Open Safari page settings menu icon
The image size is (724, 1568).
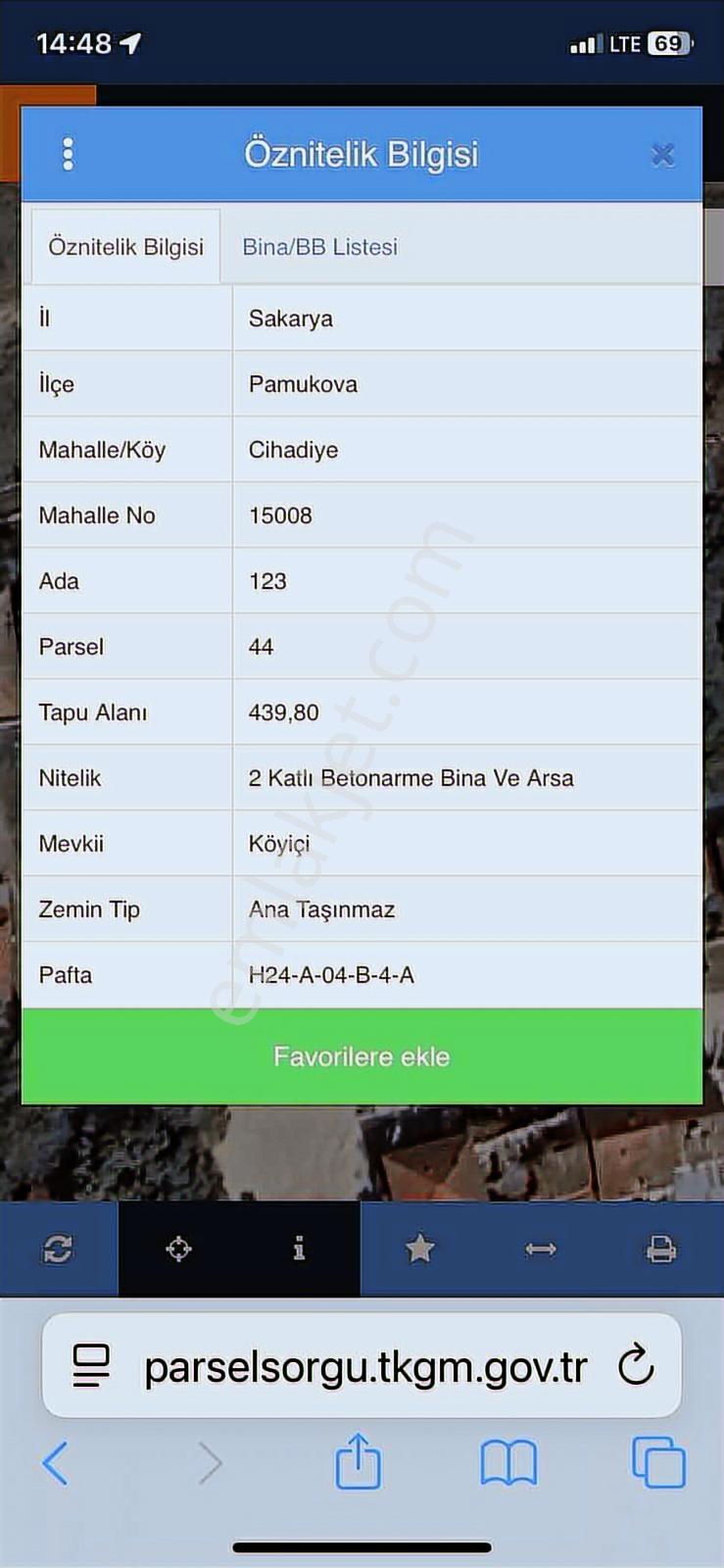pyautogui.click(x=92, y=1365)
